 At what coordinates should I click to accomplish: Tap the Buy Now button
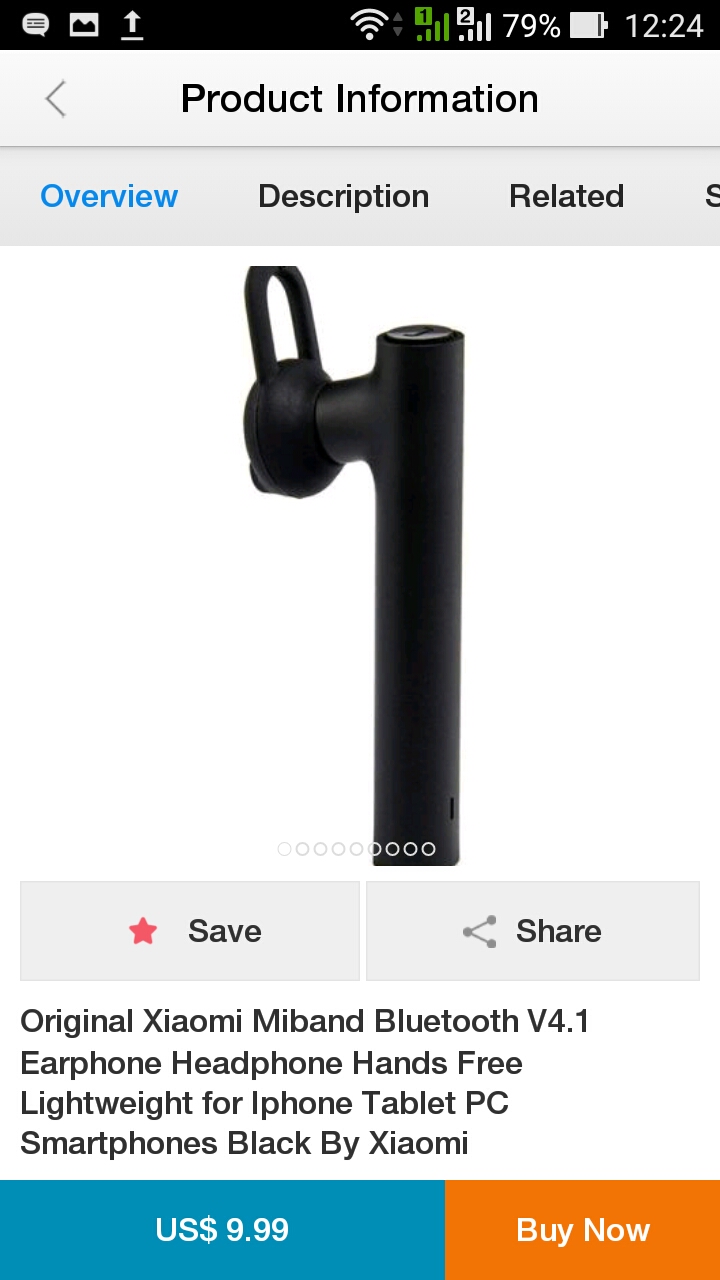[582, 1230]
